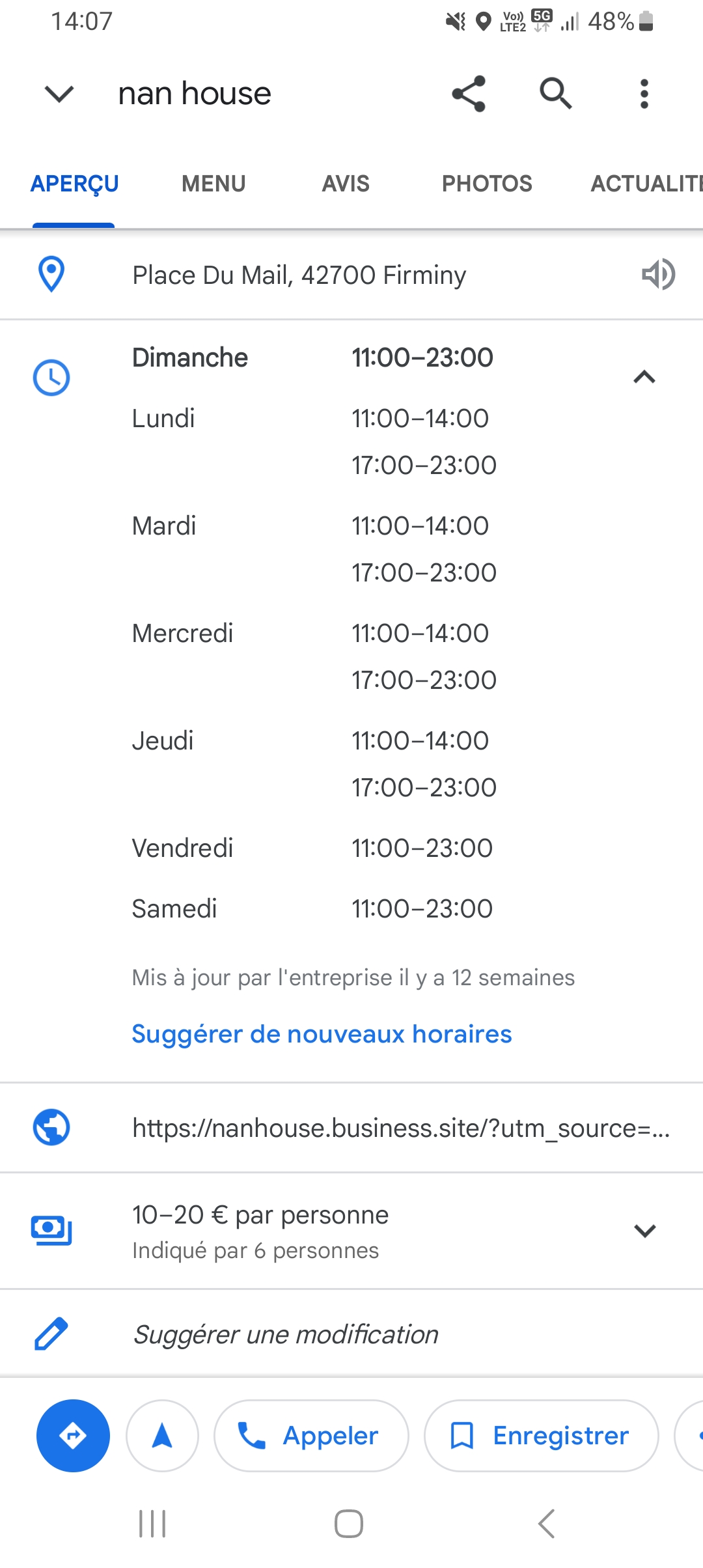This screenshot has width=703, height=1568.
Task: Open the nanhouse.business.site website row
Action: click(x=400, y=1128)
